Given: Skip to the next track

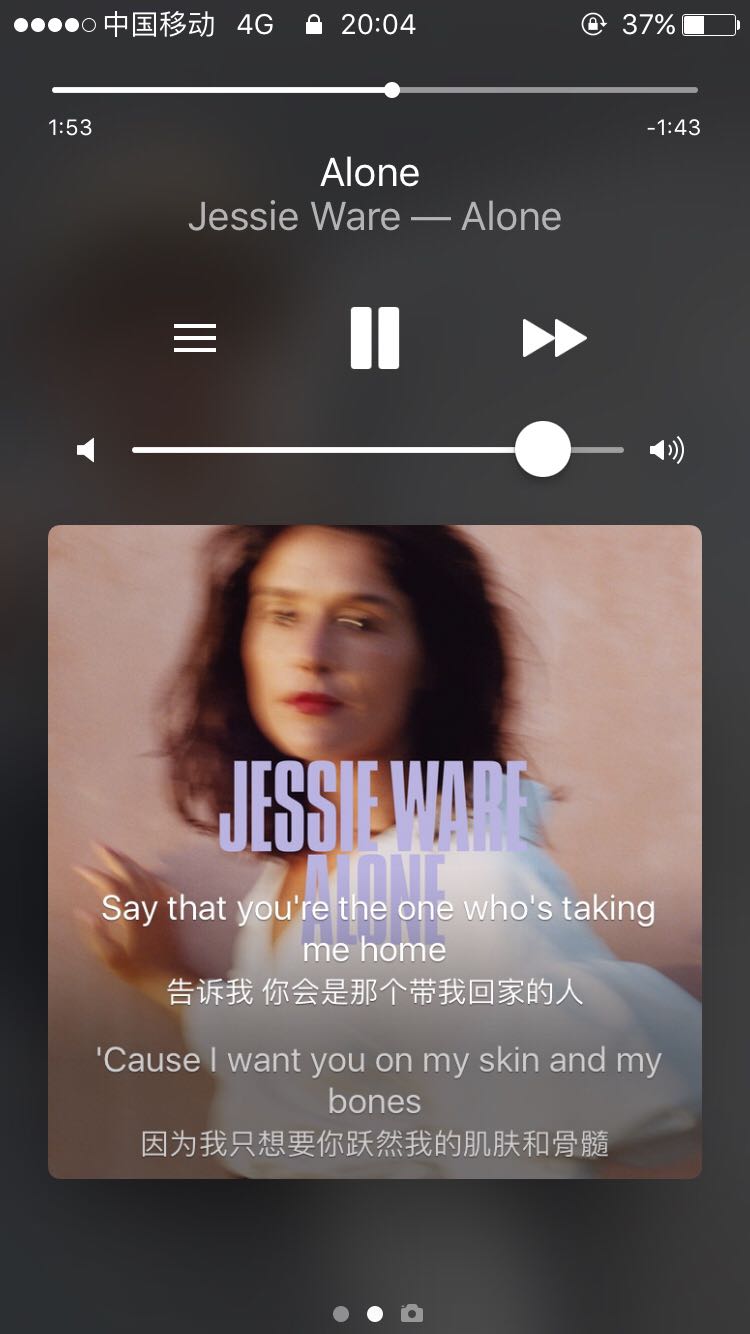Looking at the screenshot, I should [x=554, y=338].
